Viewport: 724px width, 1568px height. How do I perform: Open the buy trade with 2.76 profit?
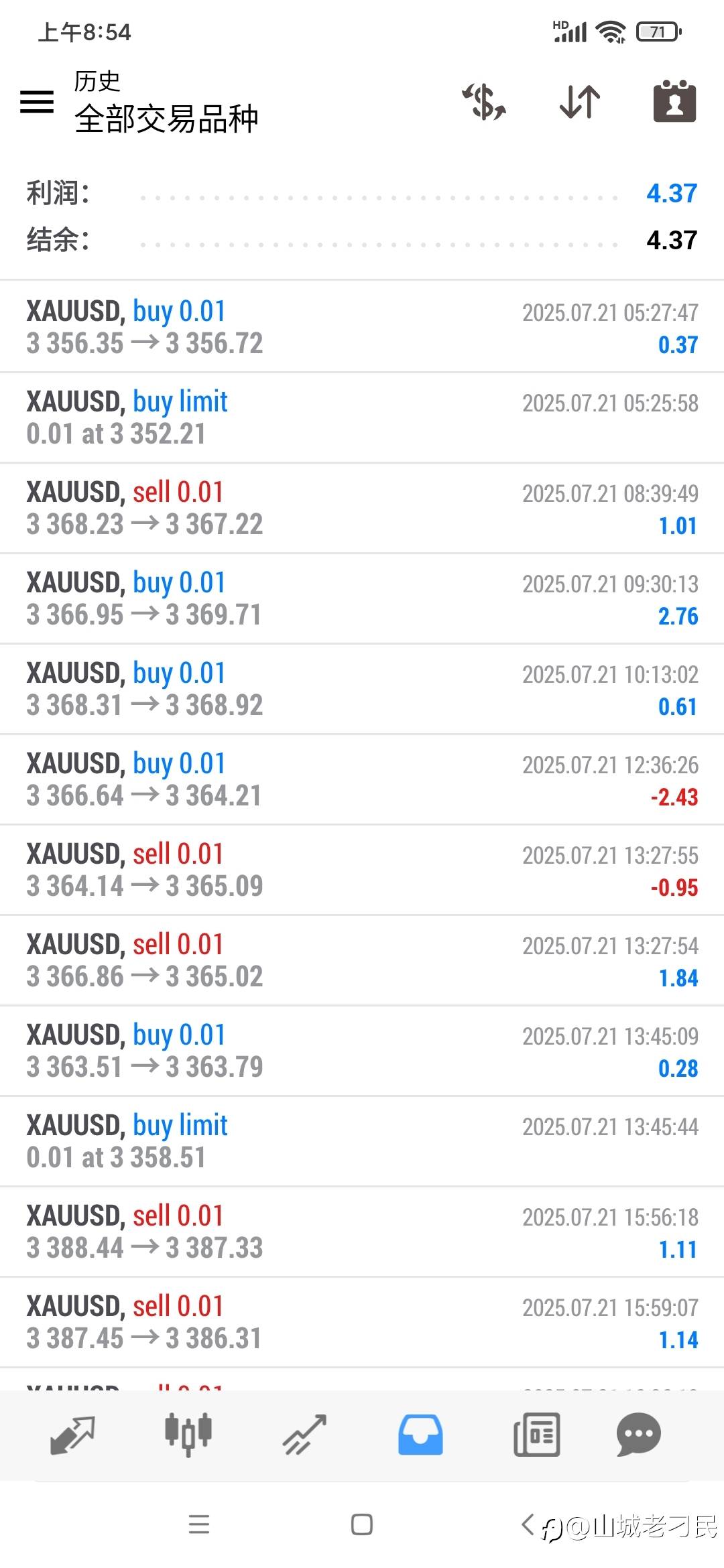click(x=362, y=598)
